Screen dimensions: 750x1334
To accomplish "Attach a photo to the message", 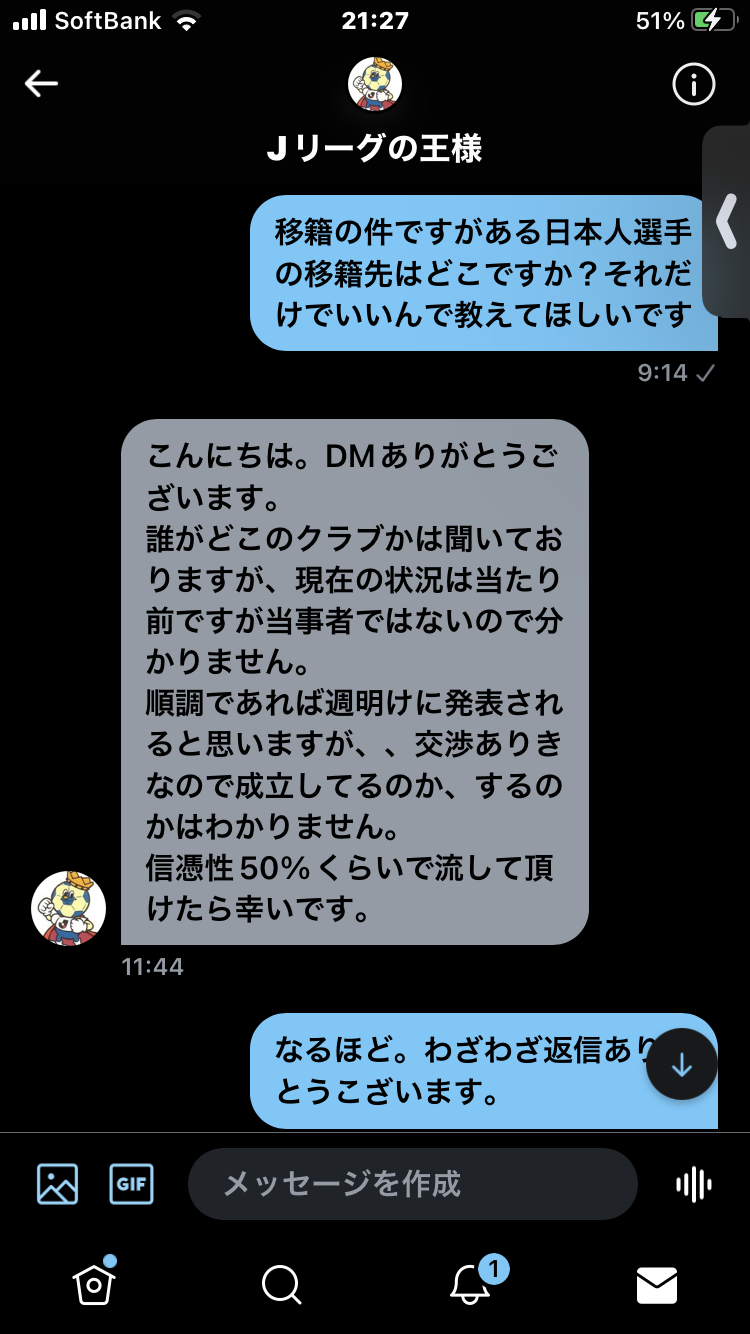I will click(x=57, y=1184).
